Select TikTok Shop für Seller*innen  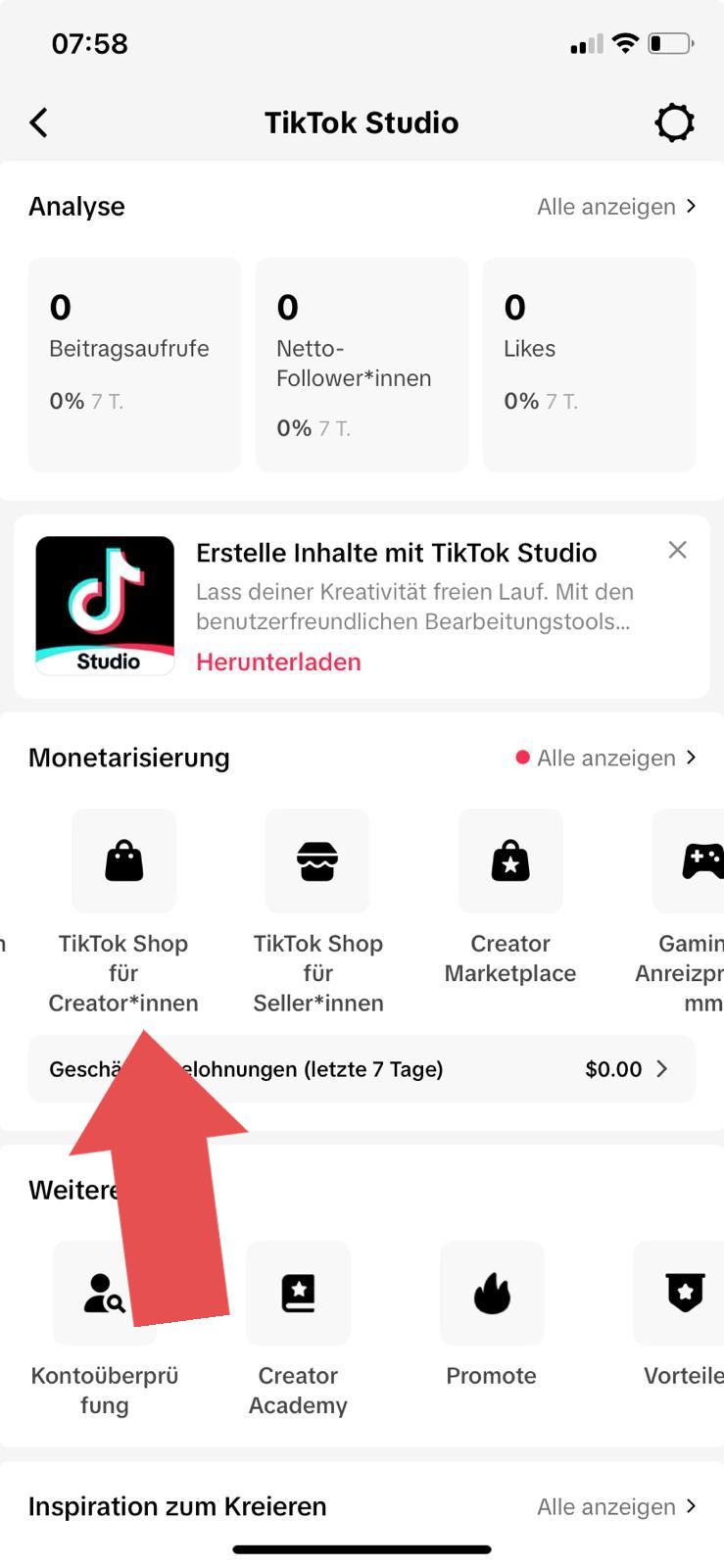[317, 862]
